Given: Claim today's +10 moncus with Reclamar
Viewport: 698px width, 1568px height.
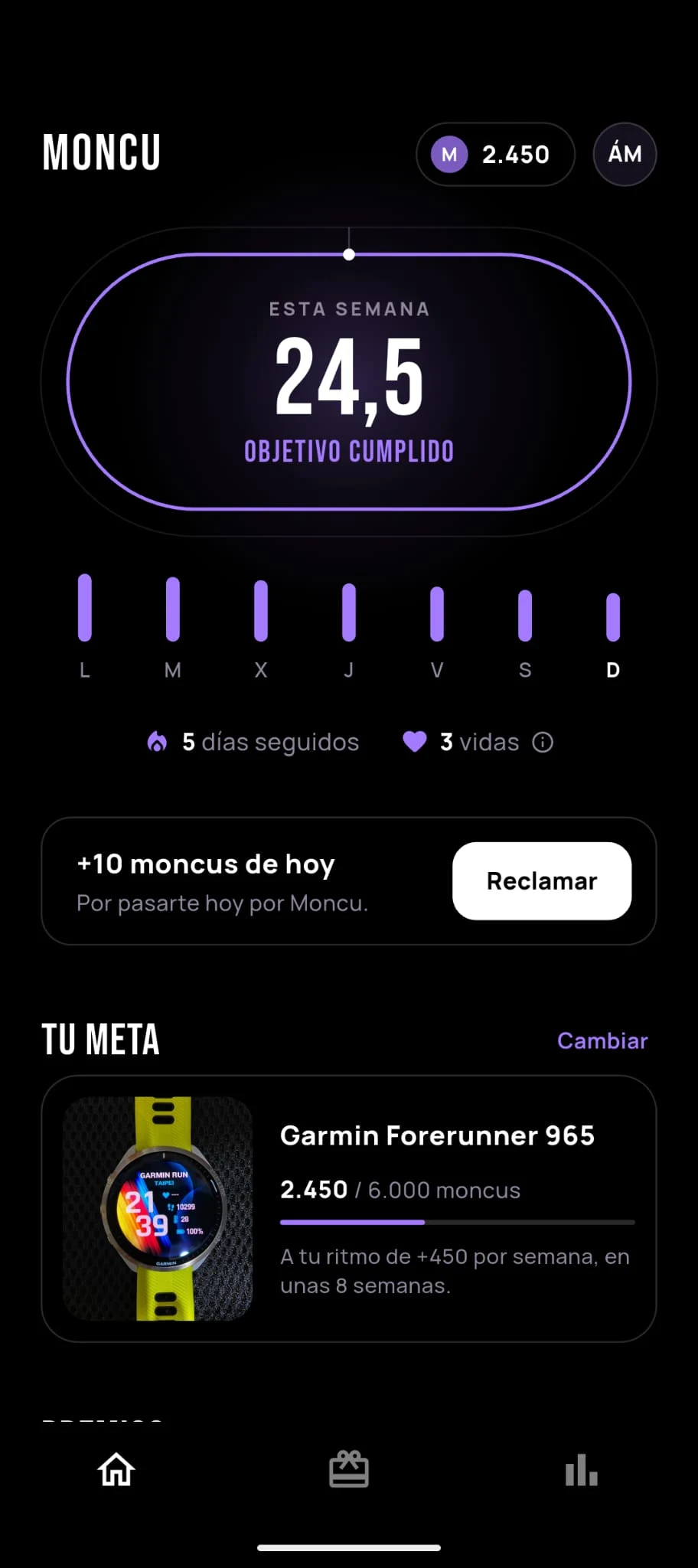Looking at the screenshot, I should click(542, 880).
